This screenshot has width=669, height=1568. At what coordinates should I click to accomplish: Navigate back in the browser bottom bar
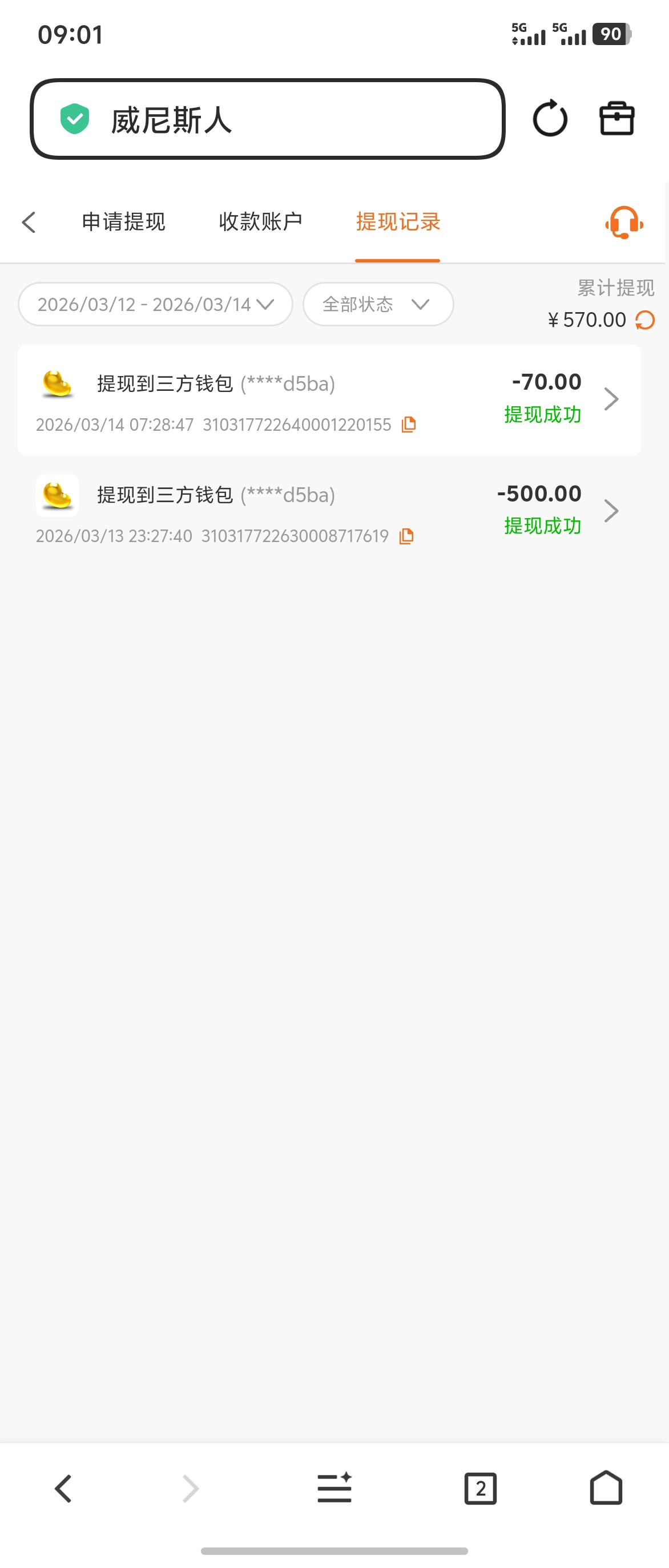63,1489
